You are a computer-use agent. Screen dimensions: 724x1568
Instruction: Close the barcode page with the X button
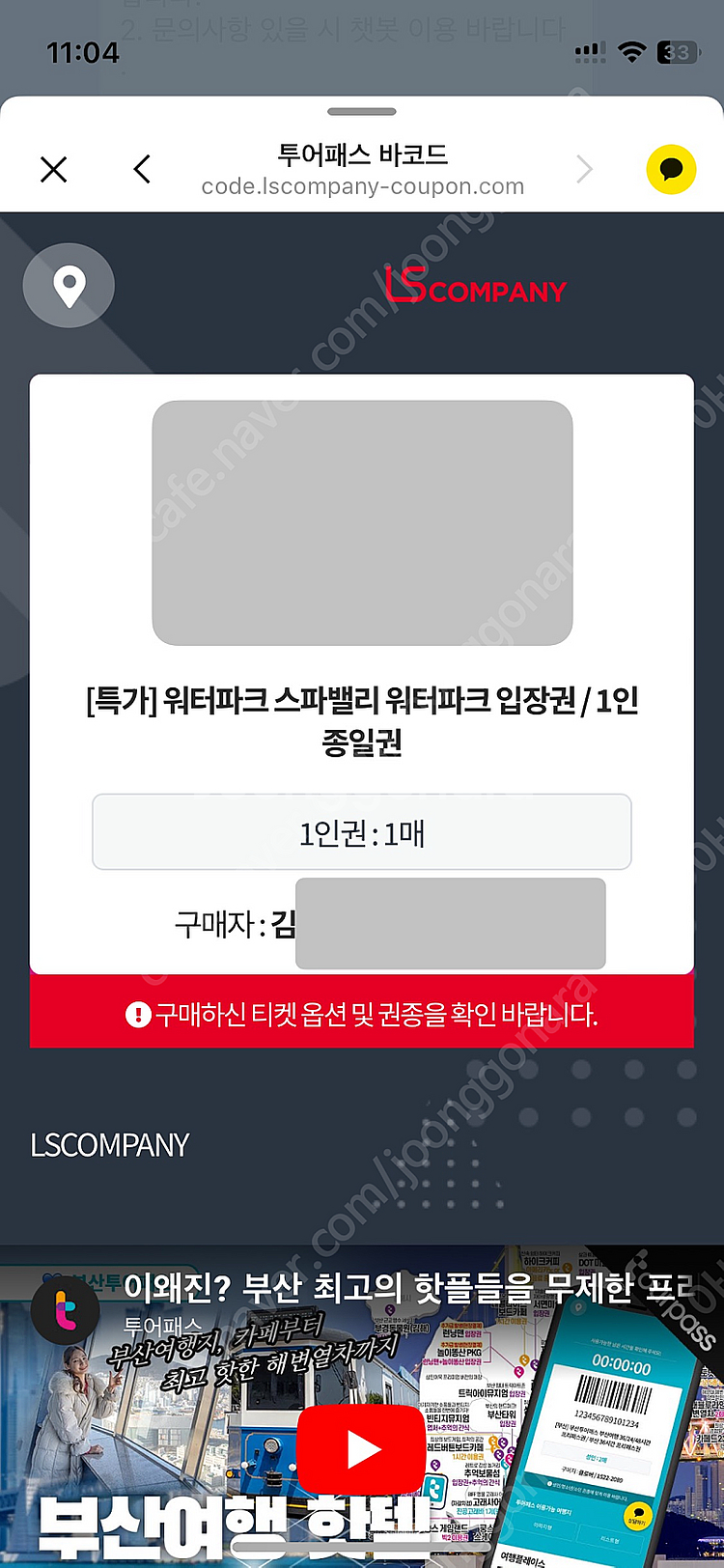coord(53,168)
